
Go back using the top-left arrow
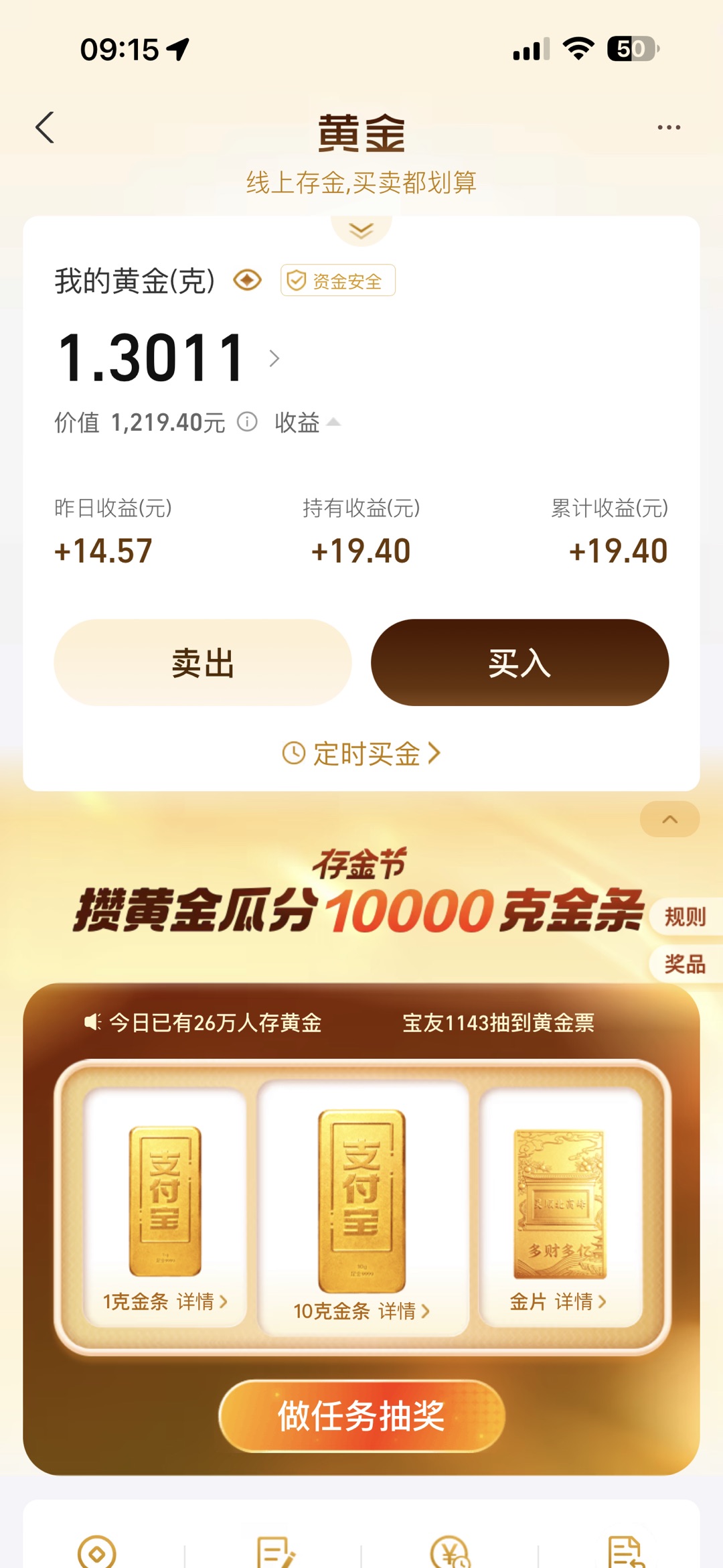tap(45, 127)
